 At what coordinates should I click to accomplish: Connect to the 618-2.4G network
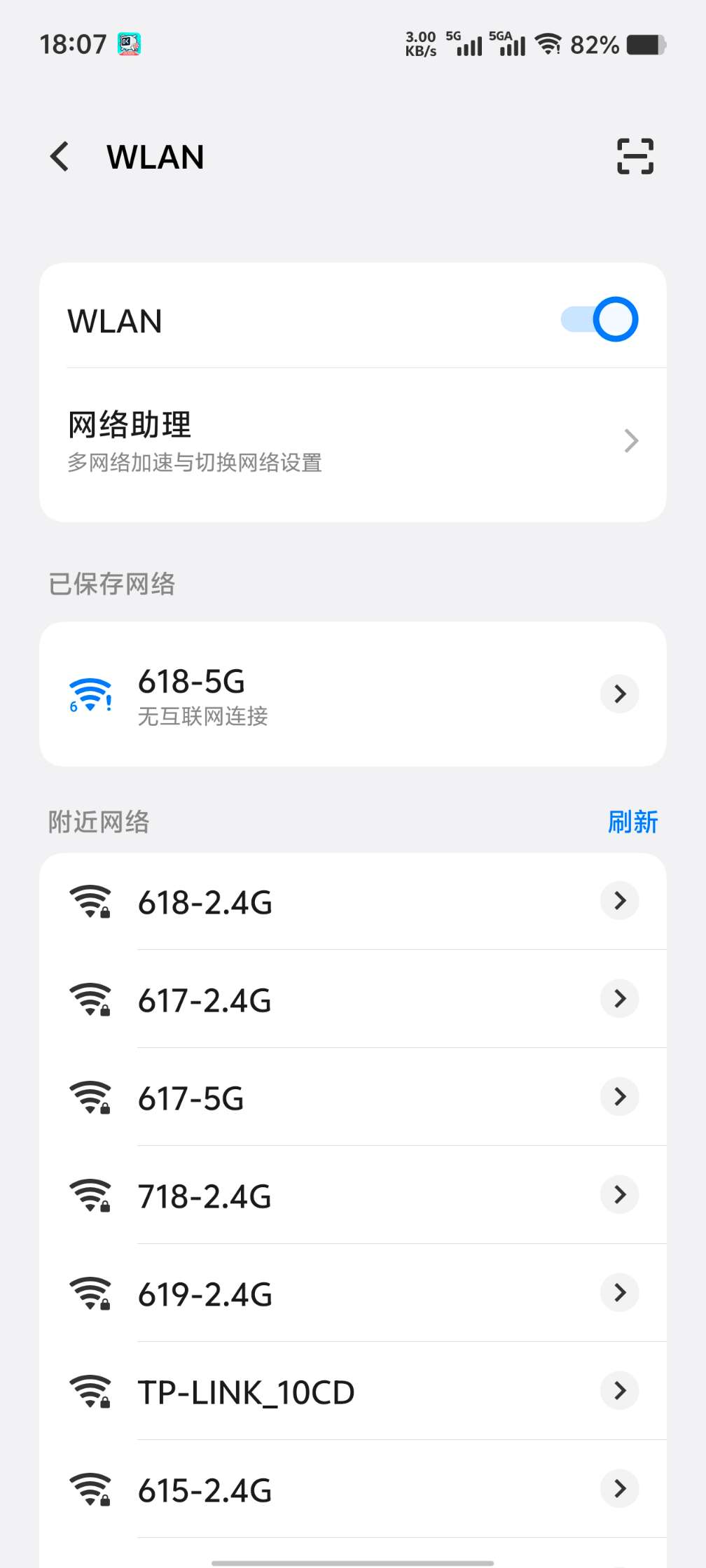[x=205, y=902]
